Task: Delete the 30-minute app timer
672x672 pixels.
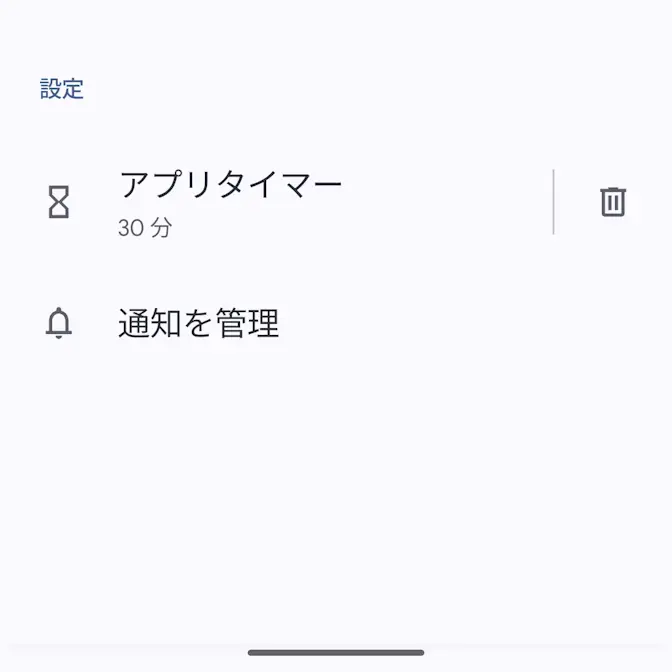Action: point(612,202)
